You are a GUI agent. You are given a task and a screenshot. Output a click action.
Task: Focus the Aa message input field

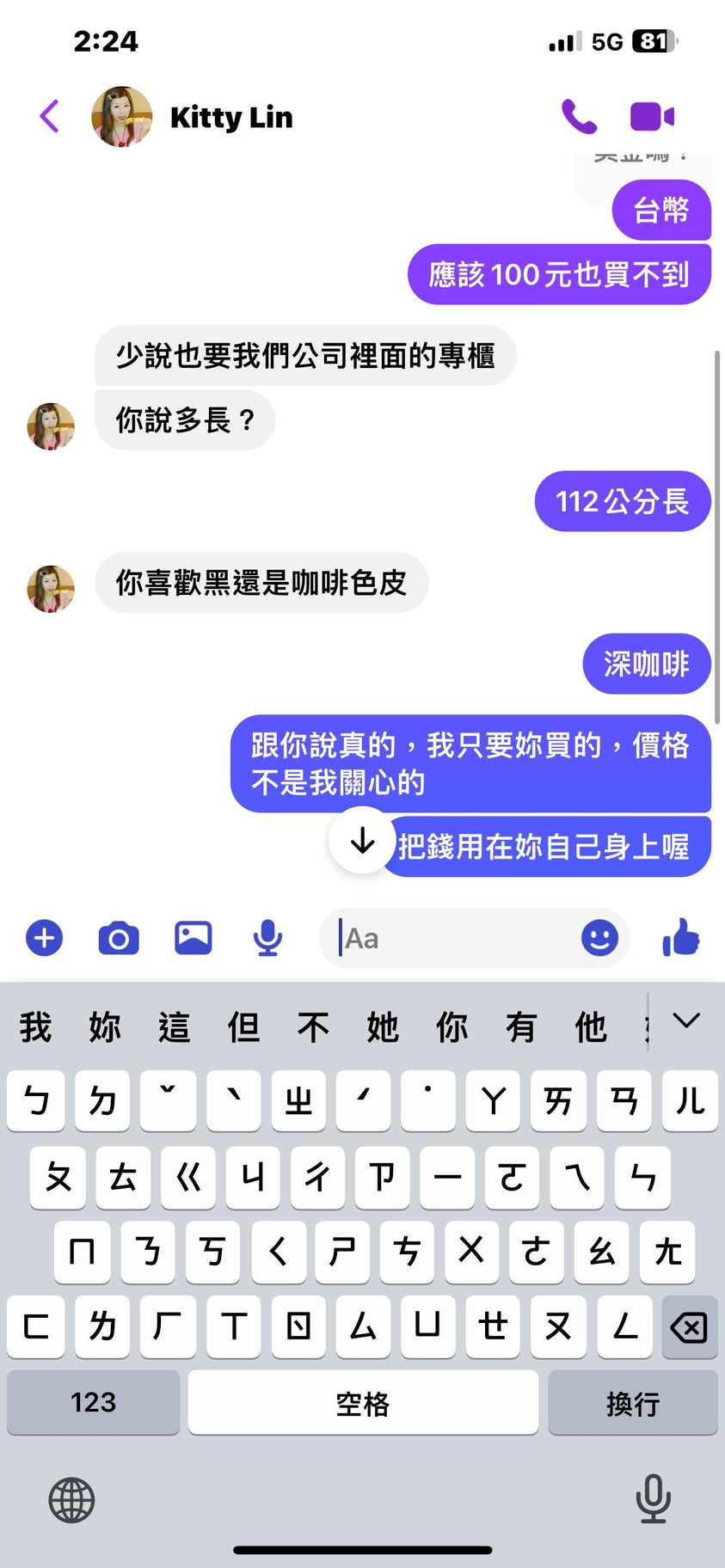click(456, 938)
